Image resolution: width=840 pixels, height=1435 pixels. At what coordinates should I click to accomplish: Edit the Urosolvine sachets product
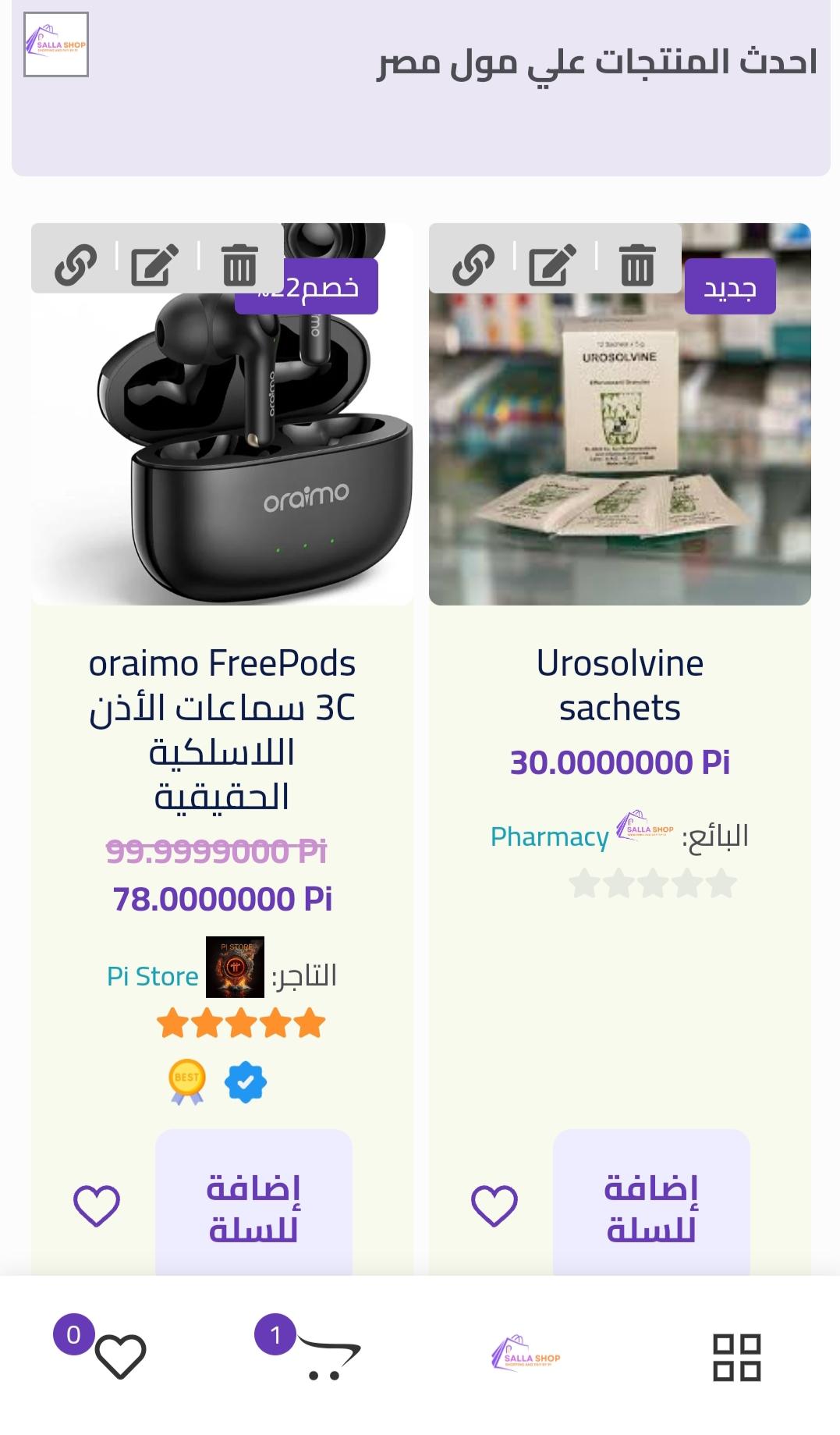(x=552, y=265)
